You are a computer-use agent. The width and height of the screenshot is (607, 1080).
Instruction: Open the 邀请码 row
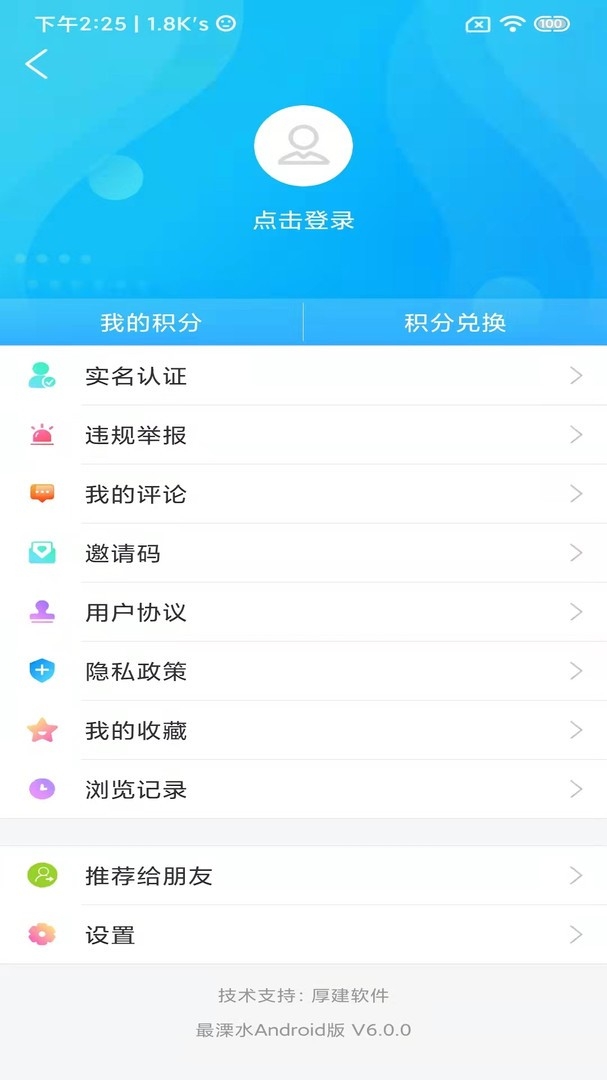tap(303, 553)
